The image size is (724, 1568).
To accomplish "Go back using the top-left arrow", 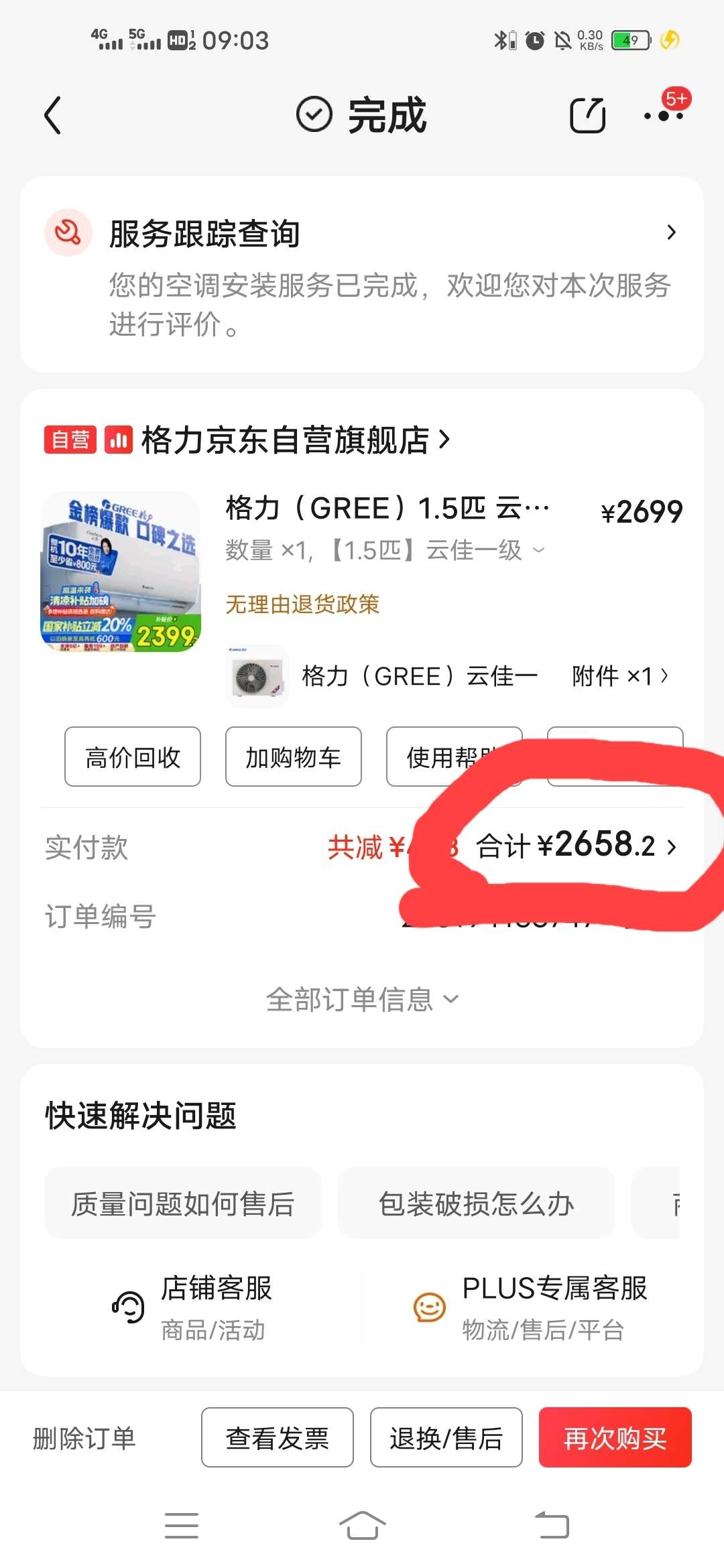I will tap(53, 115).
